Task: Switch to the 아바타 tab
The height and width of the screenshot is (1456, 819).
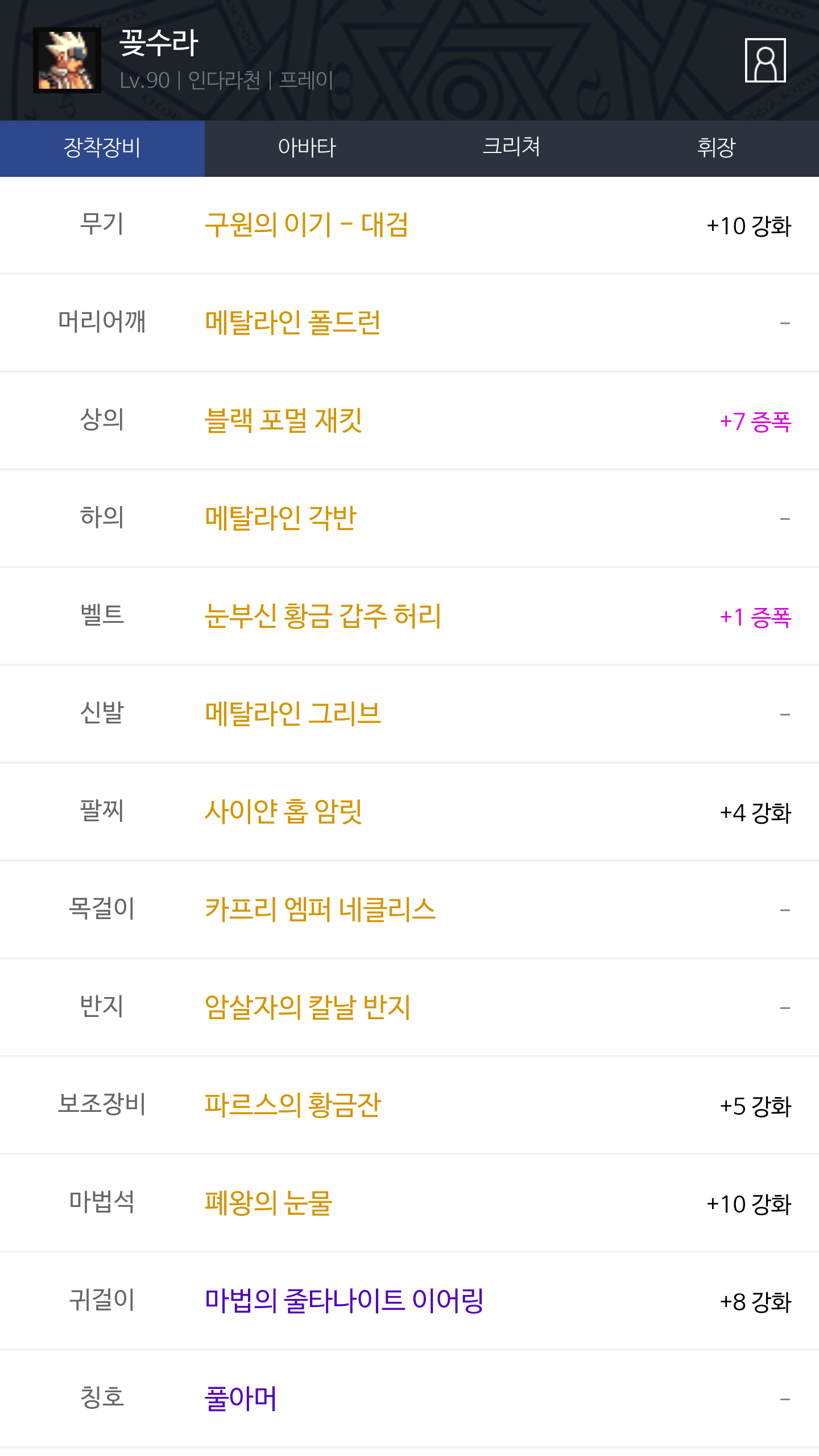Action: click(307, 148)
